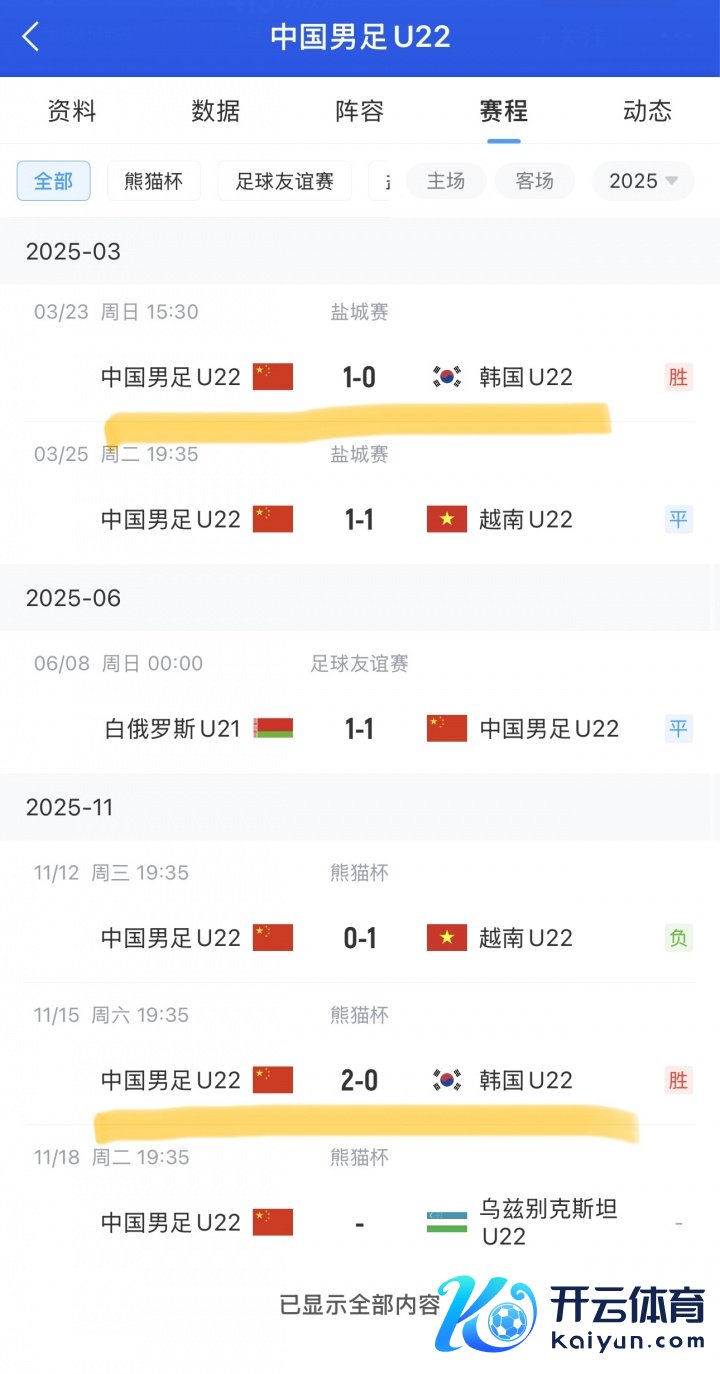Select the 全部 filter chip
Viewport: 720px width, 1374px height.
tap(54, 181)
